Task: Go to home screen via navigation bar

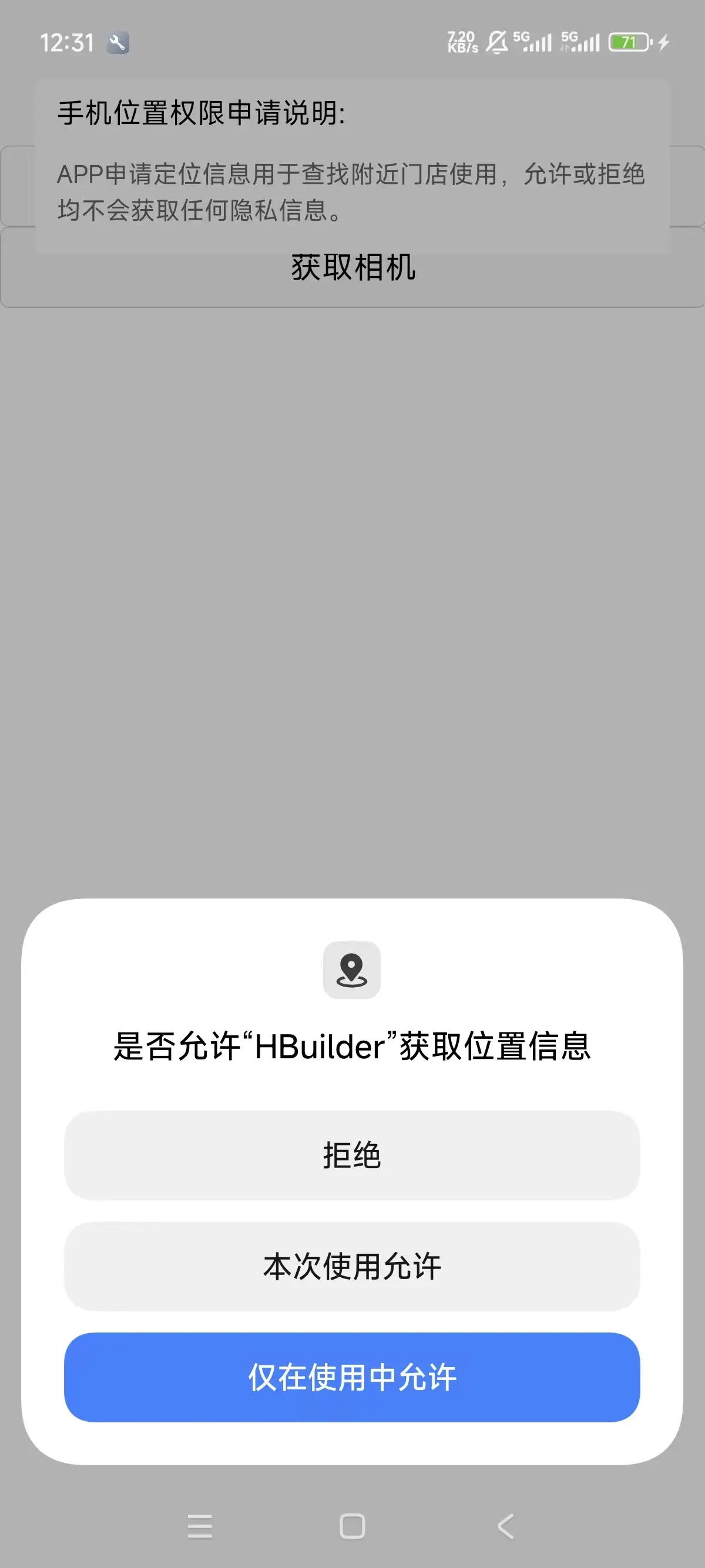Action: 352,1526
